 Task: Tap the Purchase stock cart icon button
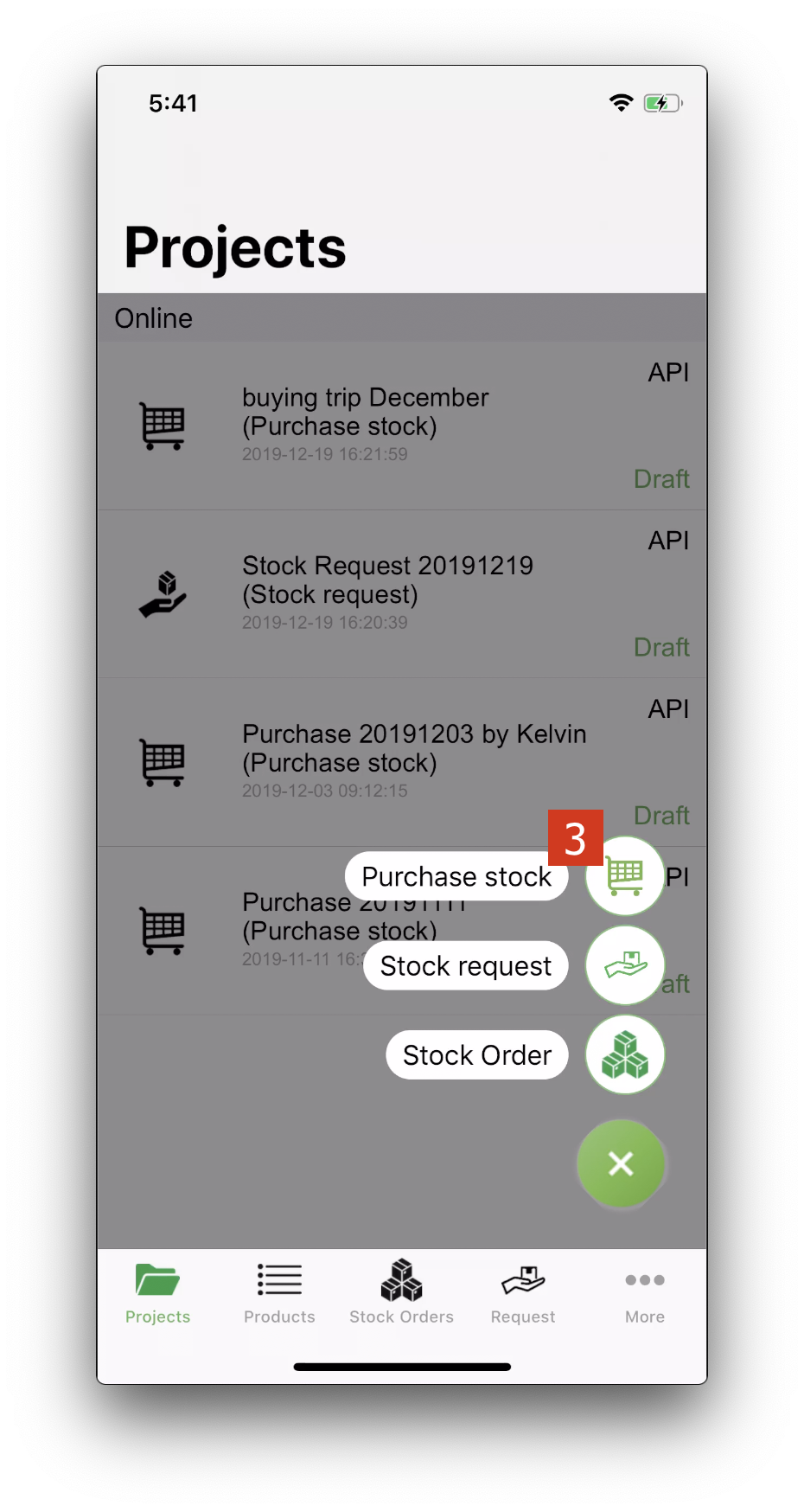click(x=625, y=876)
